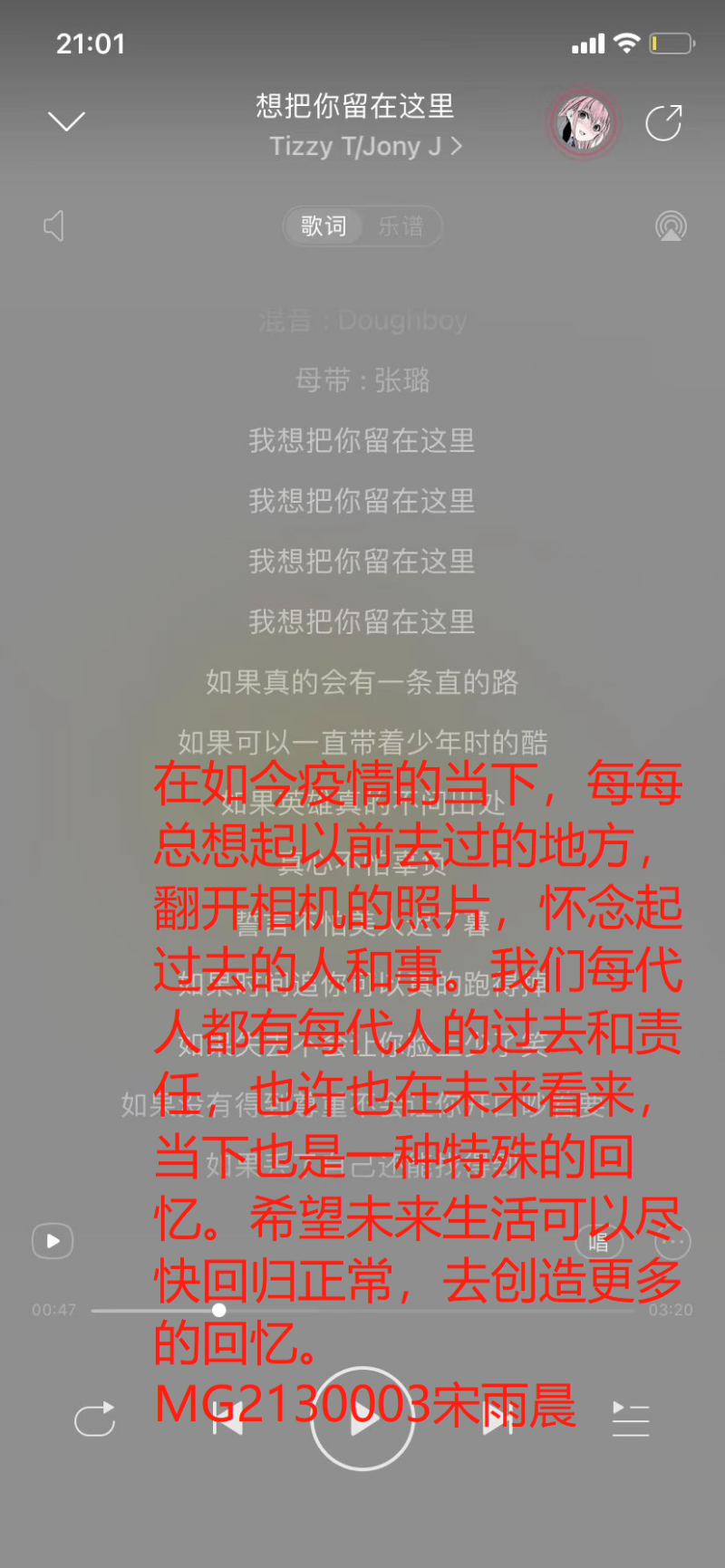Skip to the next track
725x1568 pixels.
pos(498,1419)
